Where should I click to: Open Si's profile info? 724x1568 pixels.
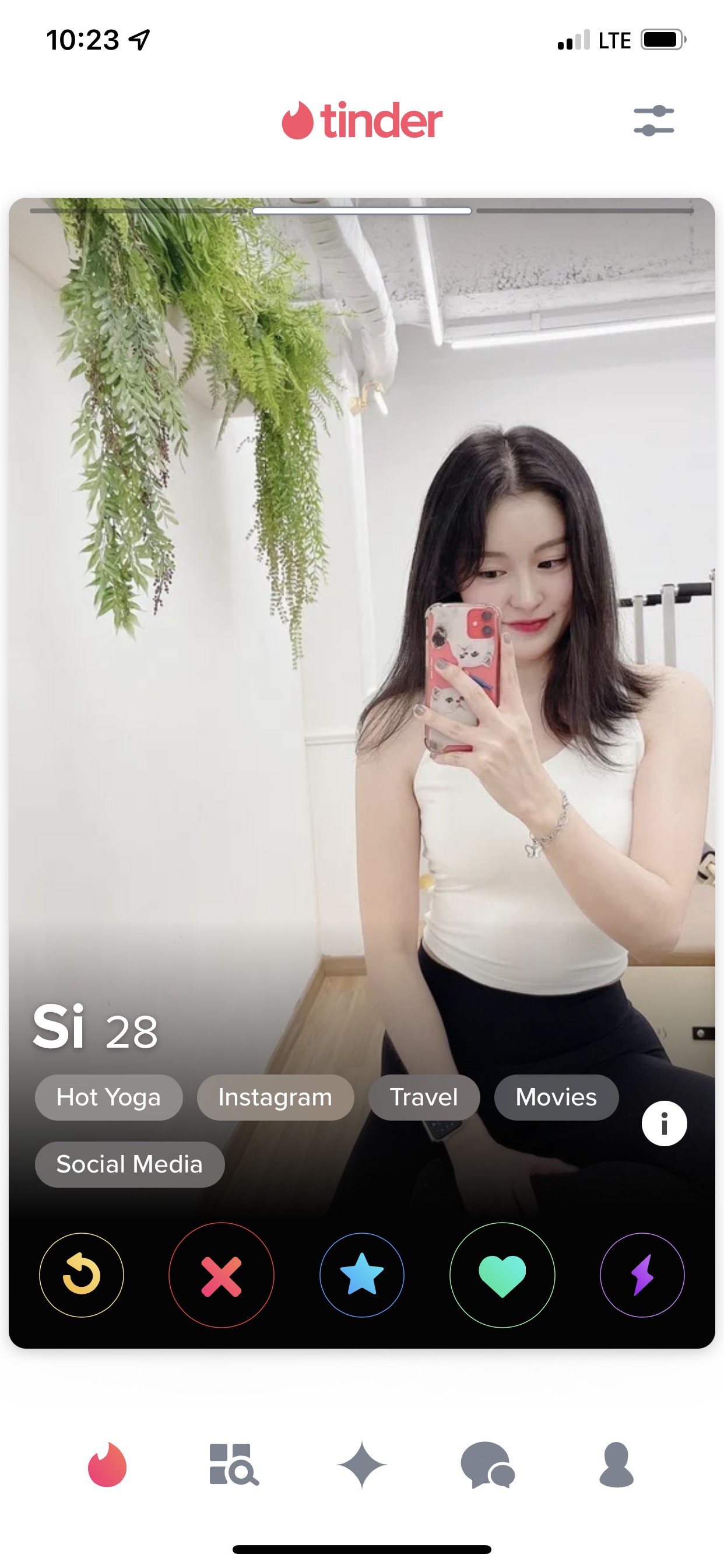664,1123
